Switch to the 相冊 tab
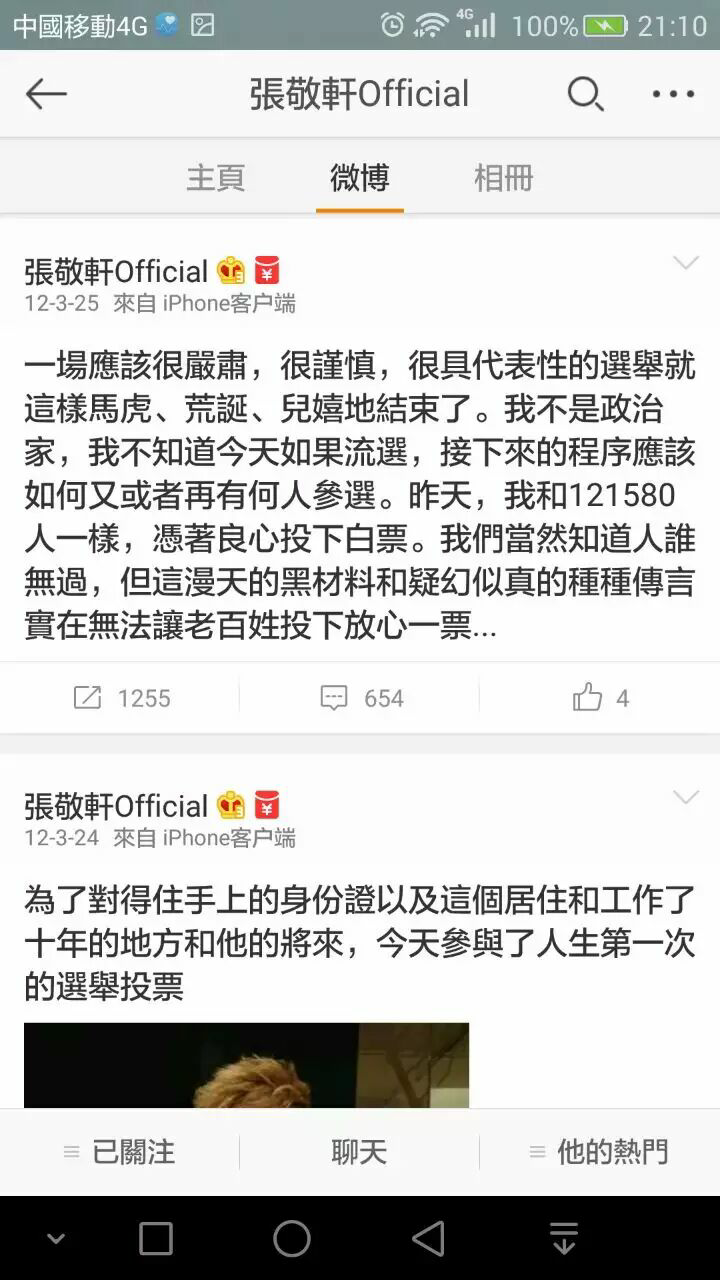The height and width of the screenshot is (1280, 720). (503, 178)
